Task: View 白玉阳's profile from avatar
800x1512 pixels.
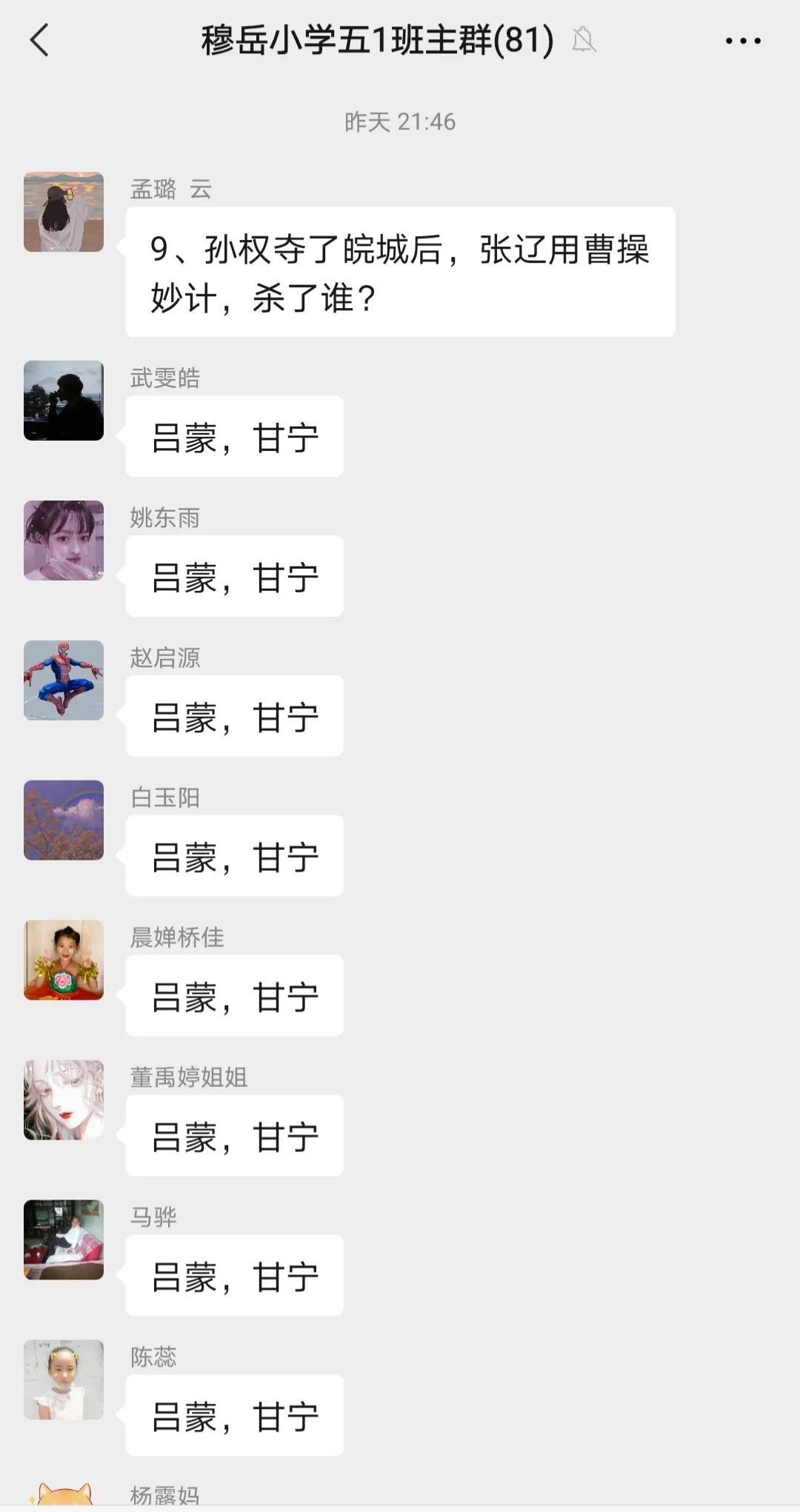Action: [x=64, y=820]
